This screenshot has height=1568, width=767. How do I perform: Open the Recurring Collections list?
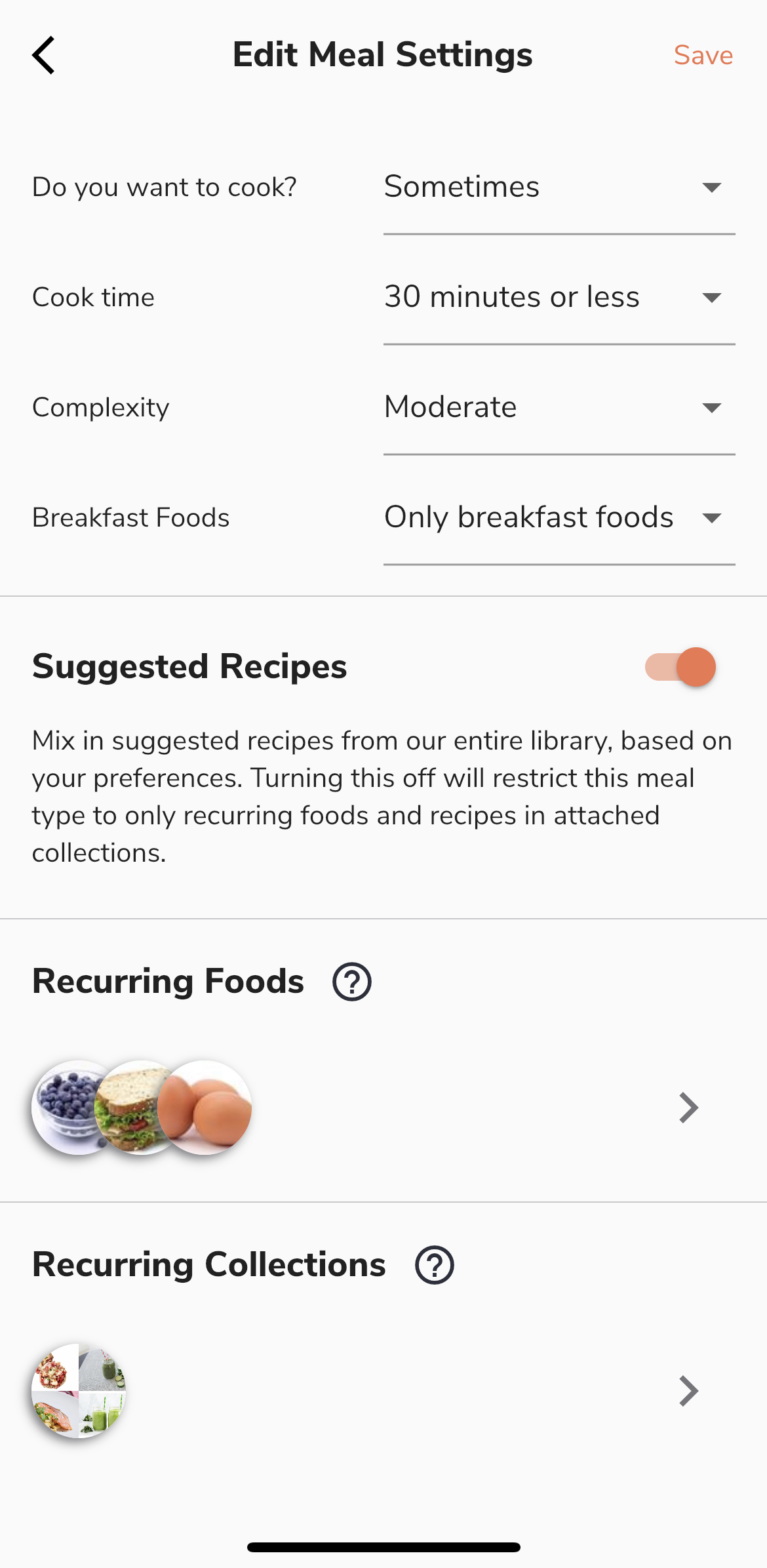point(687,1391)
